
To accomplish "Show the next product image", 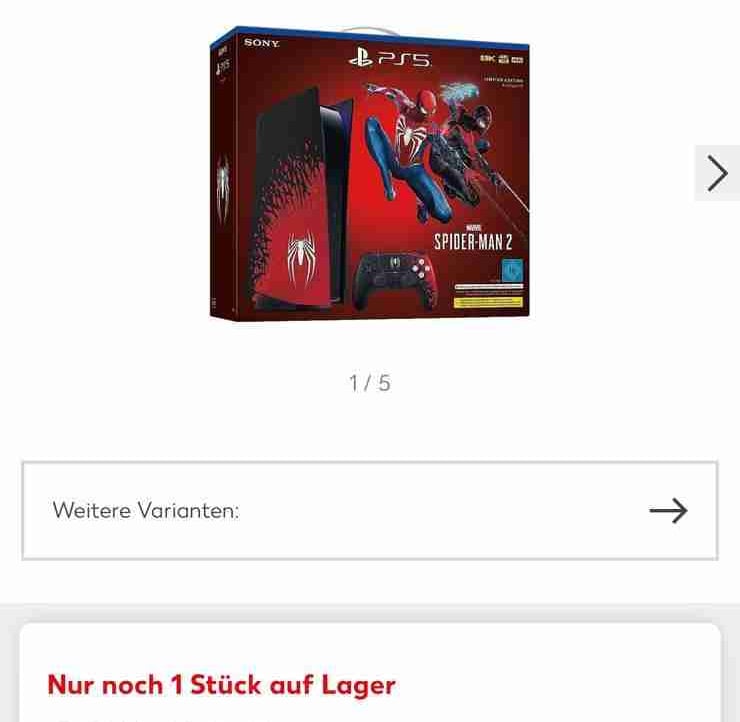I will tap(717, 173).
